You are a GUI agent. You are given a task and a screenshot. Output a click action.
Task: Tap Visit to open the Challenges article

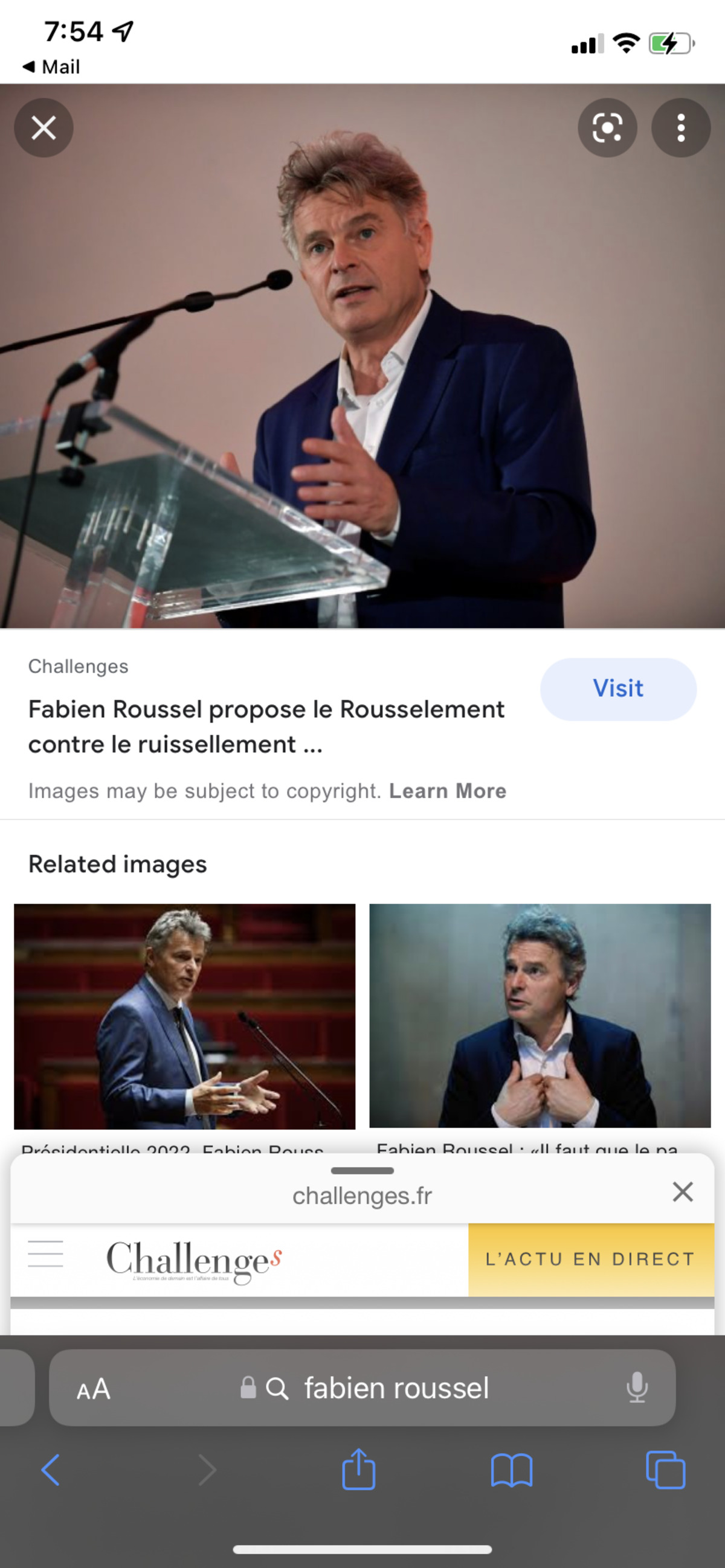tap(618, 688)
